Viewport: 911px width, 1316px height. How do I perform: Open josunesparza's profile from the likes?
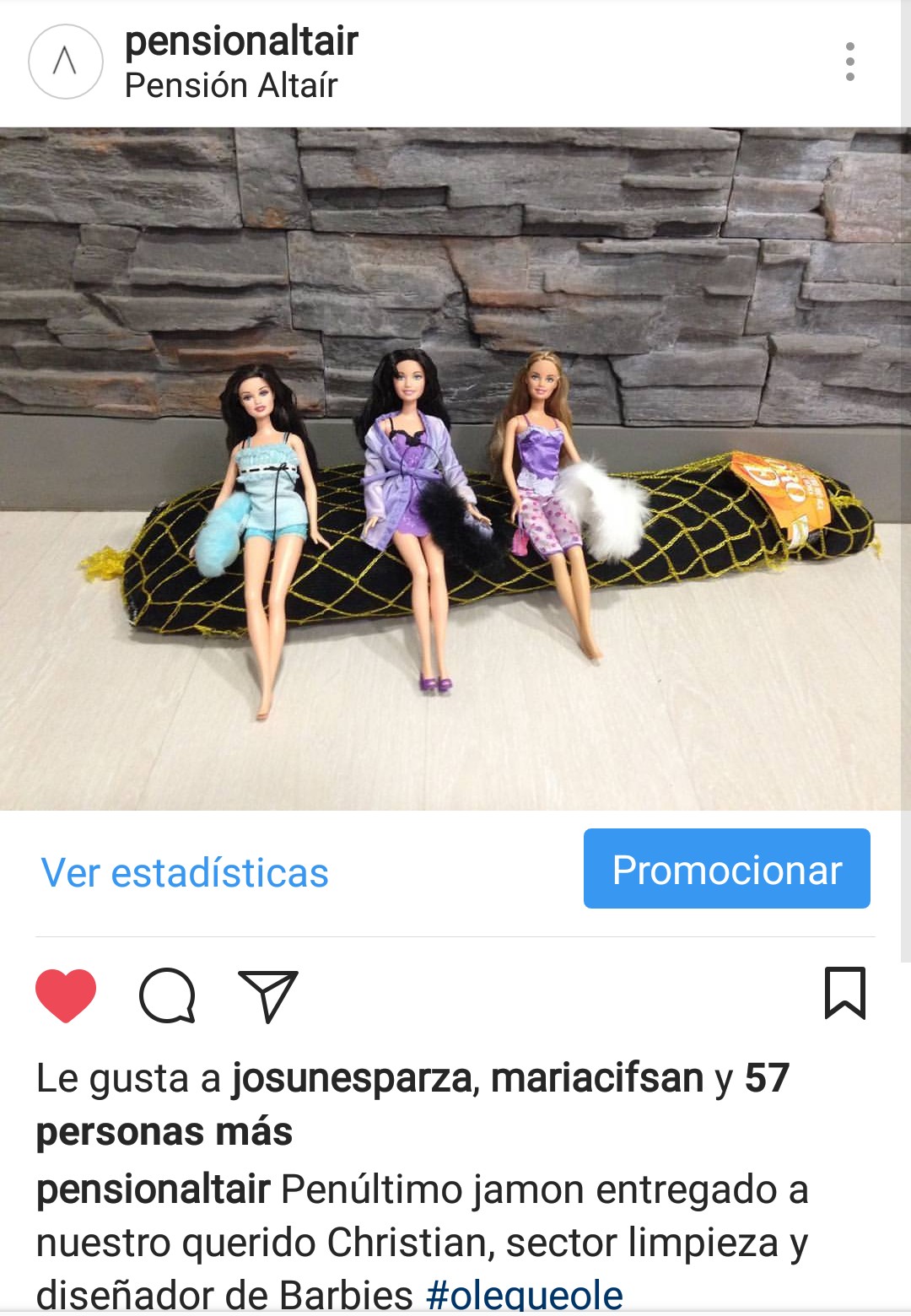[352, 1078]
